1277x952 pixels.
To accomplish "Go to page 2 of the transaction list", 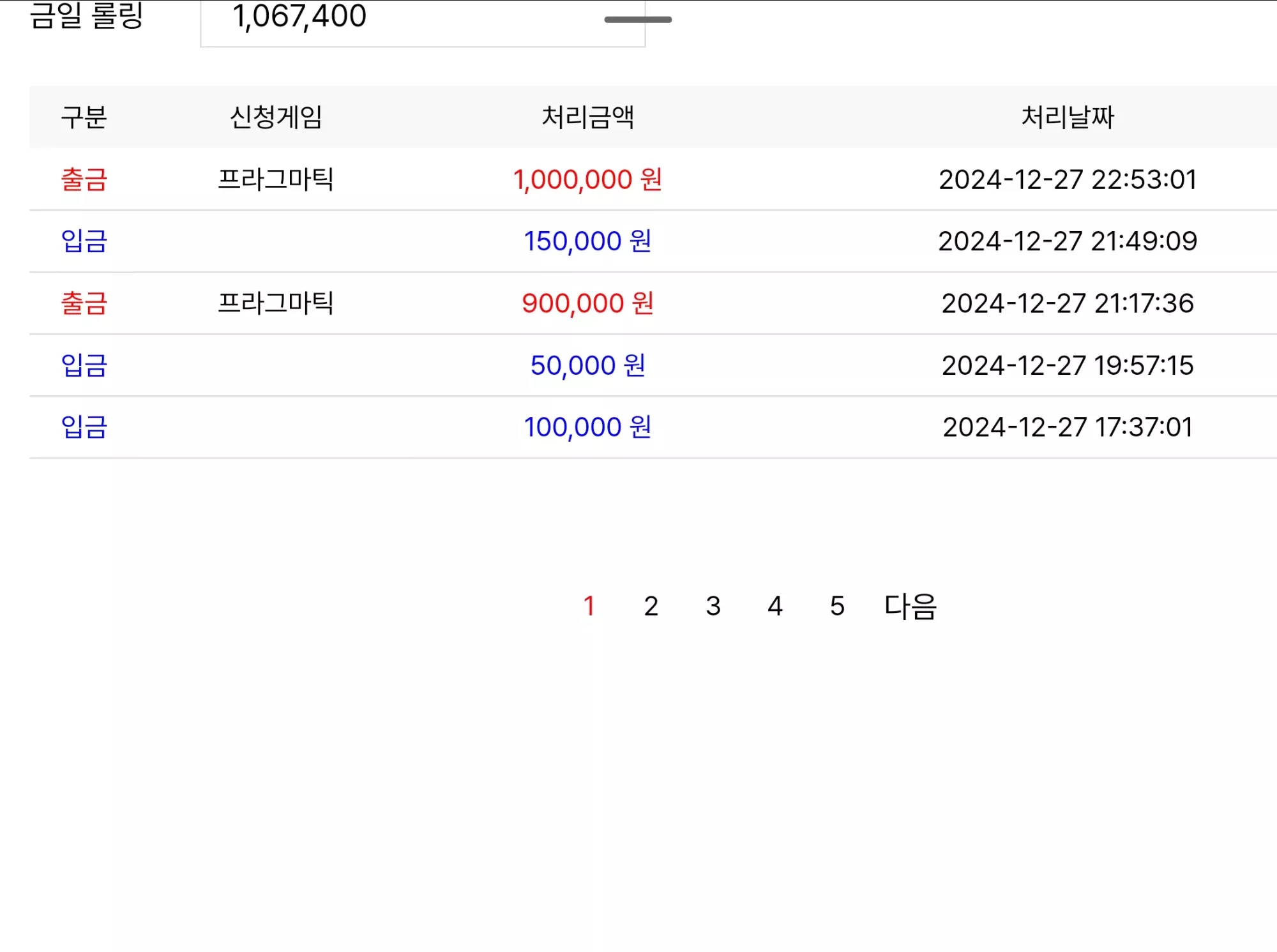I will [651, 606].
